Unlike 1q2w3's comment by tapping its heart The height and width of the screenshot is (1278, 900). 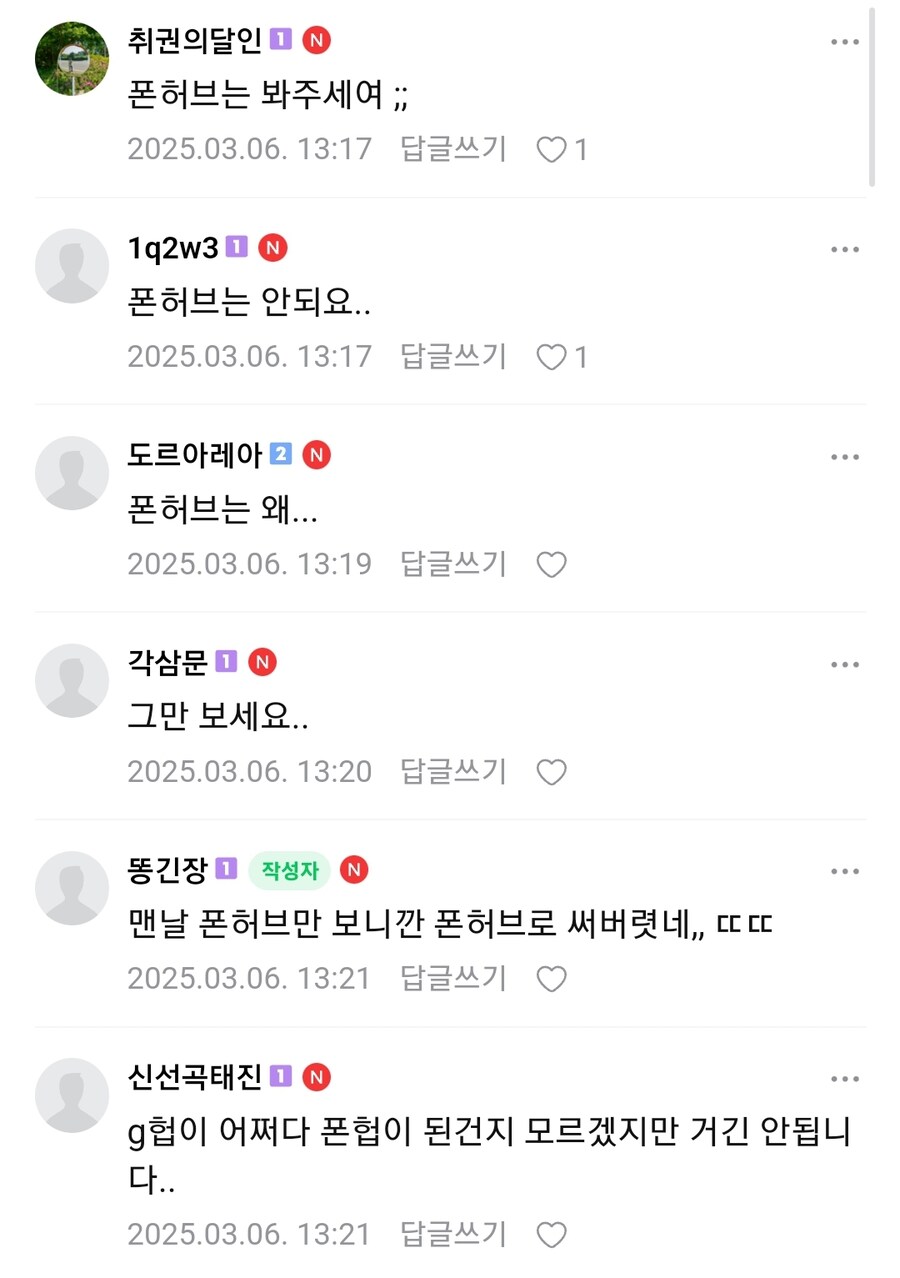[552, 356]
